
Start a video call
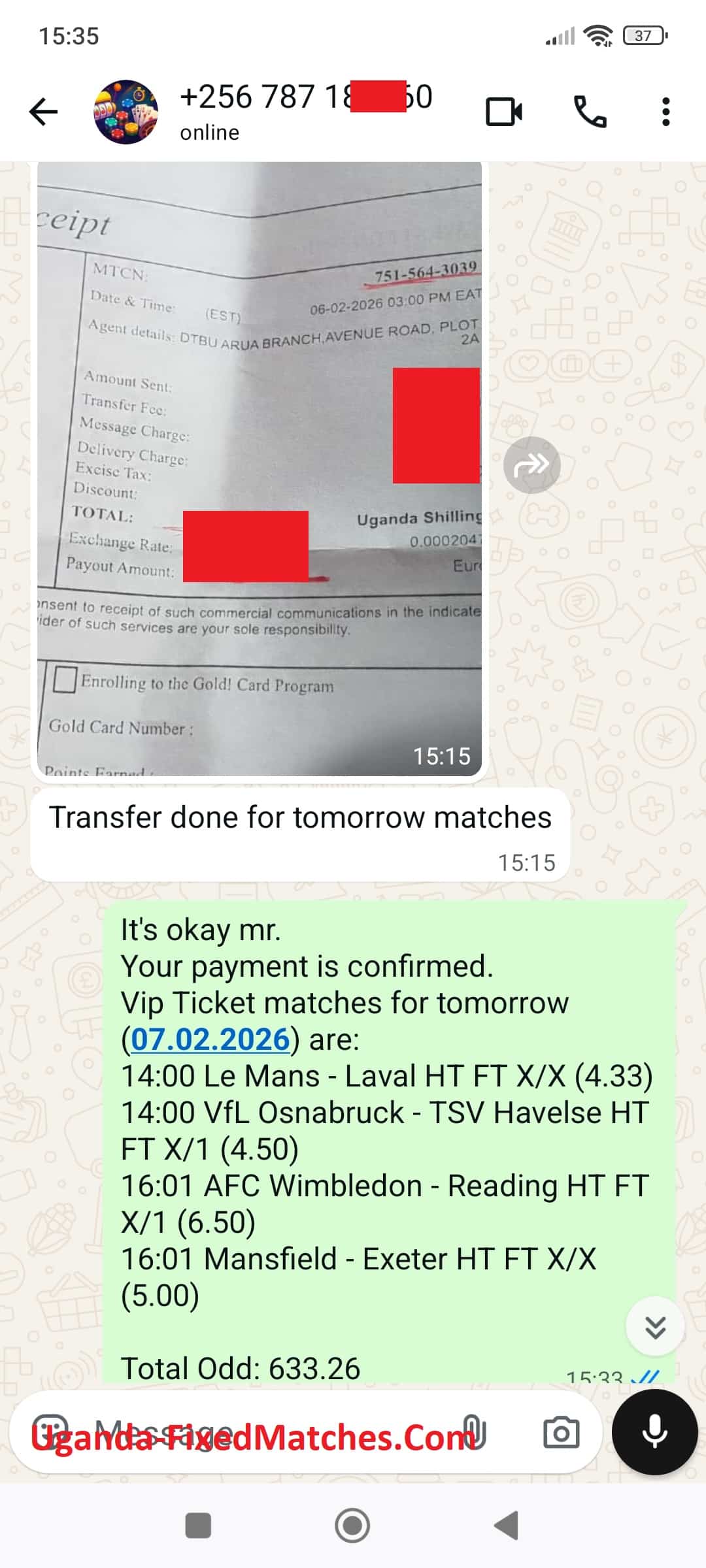pyautogui.click(x=504, y=112)
